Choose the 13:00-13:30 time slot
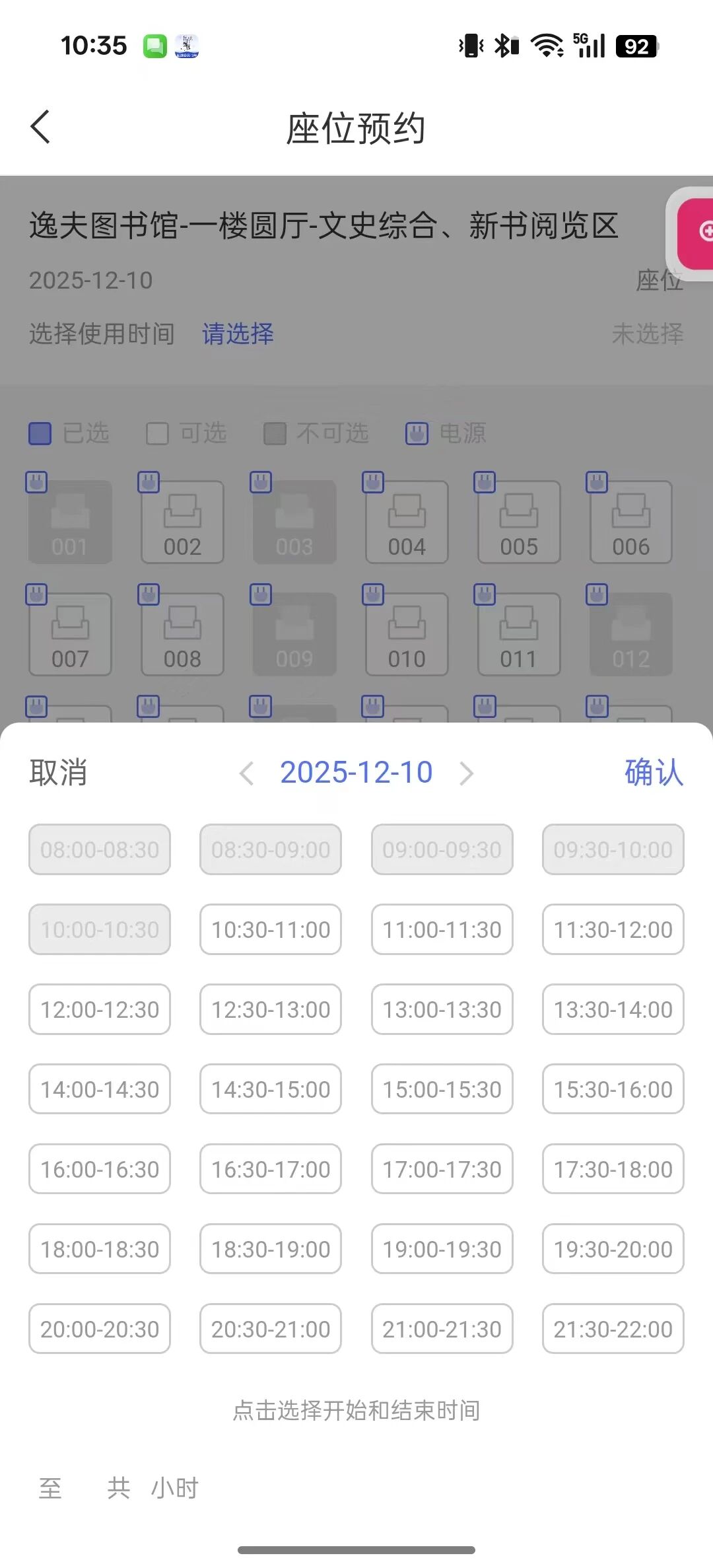The height and width of the screenshot is (1568, 713). (x=442, y=1009)
